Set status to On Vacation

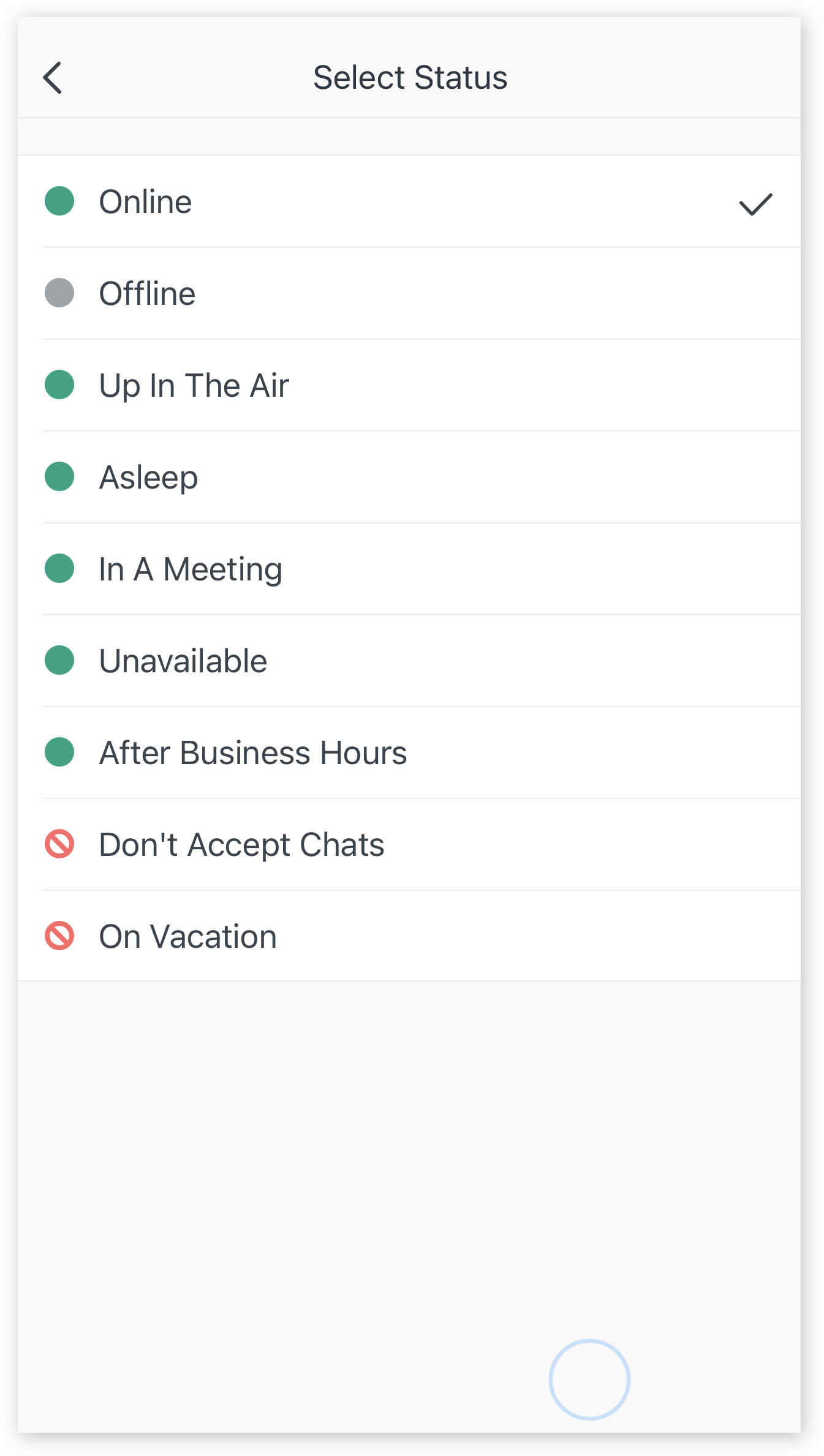click(409, 936)
